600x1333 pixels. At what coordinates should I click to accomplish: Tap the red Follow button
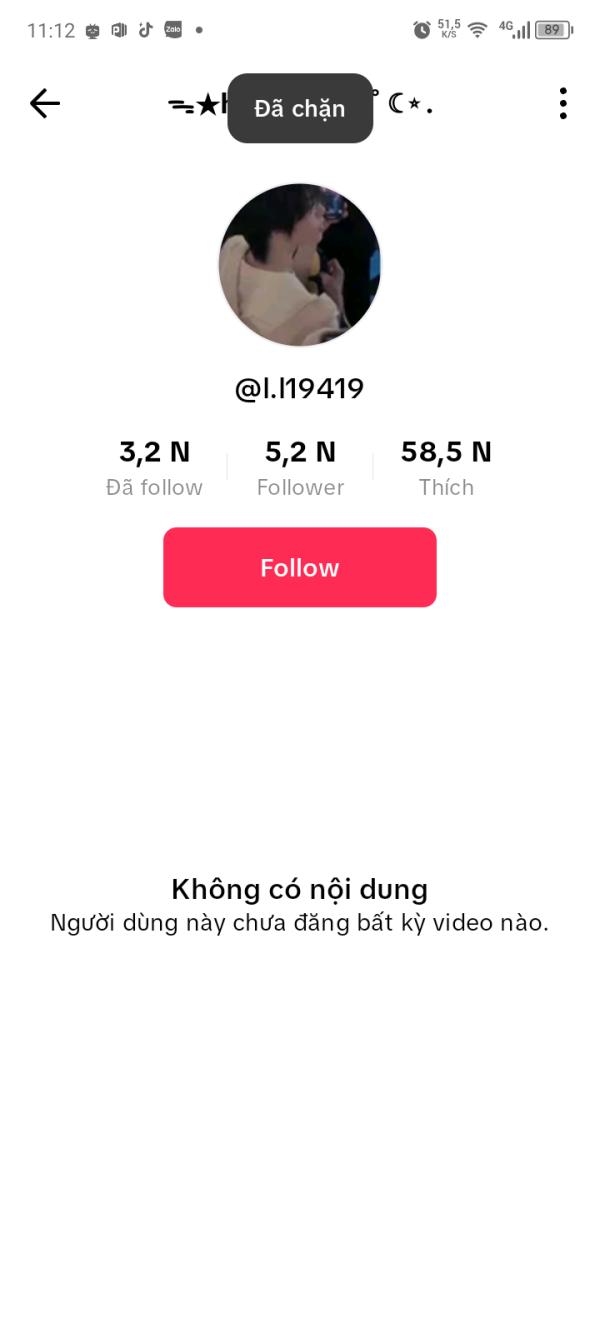click(300, 567)
